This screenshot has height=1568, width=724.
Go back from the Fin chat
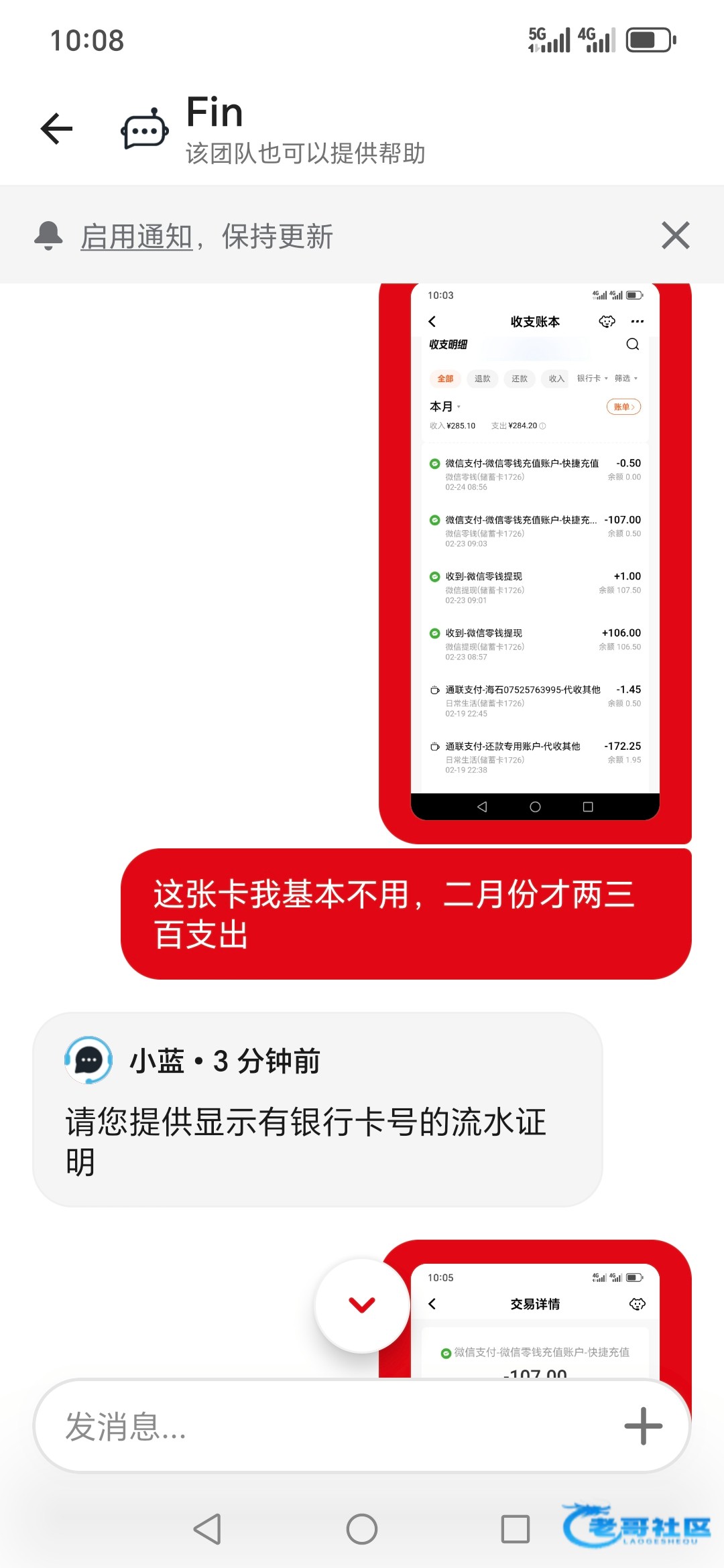pos(57,129)
